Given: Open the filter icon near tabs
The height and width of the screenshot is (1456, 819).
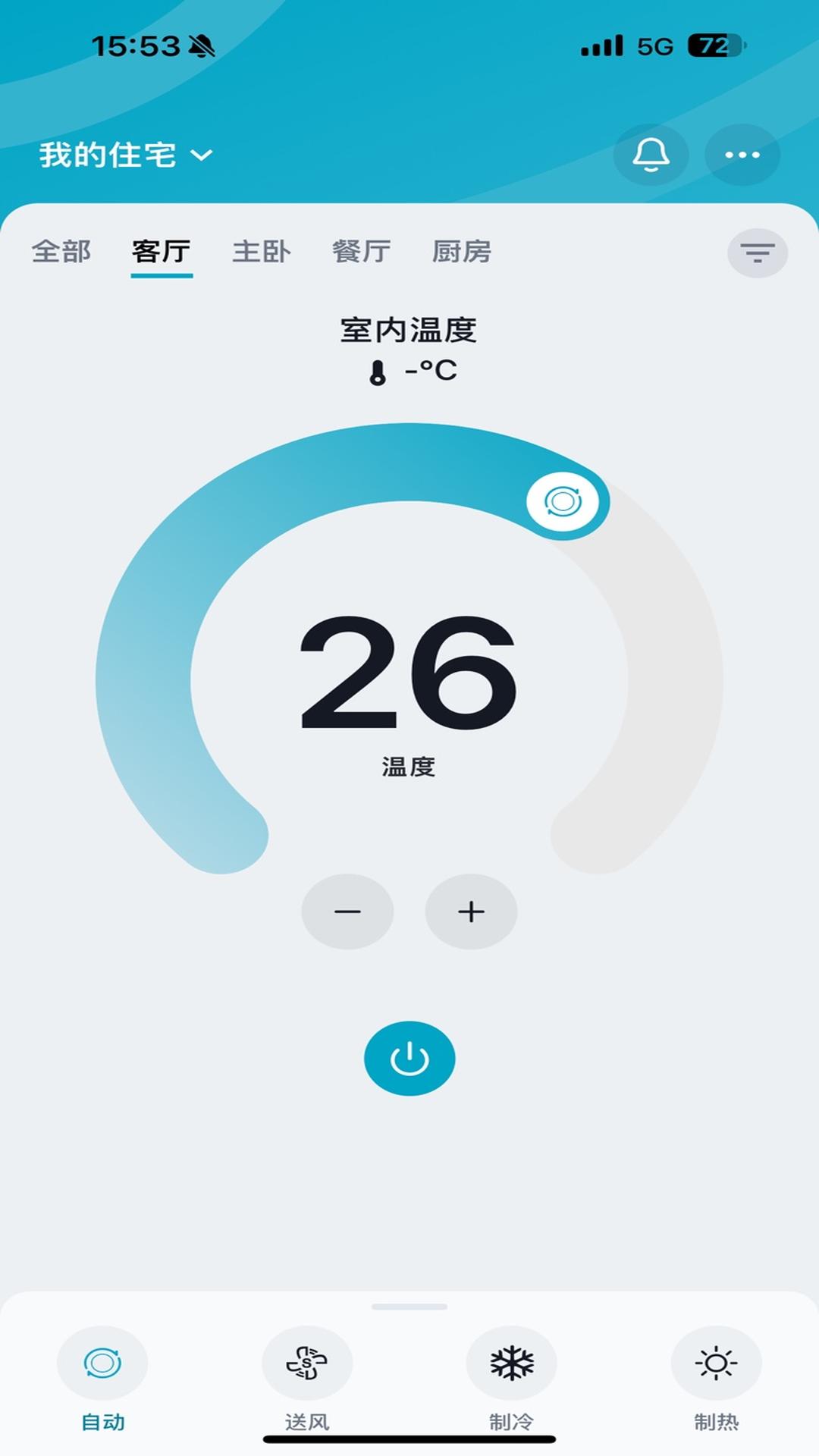Looking at the screenshot, I should tap(758, 252).
